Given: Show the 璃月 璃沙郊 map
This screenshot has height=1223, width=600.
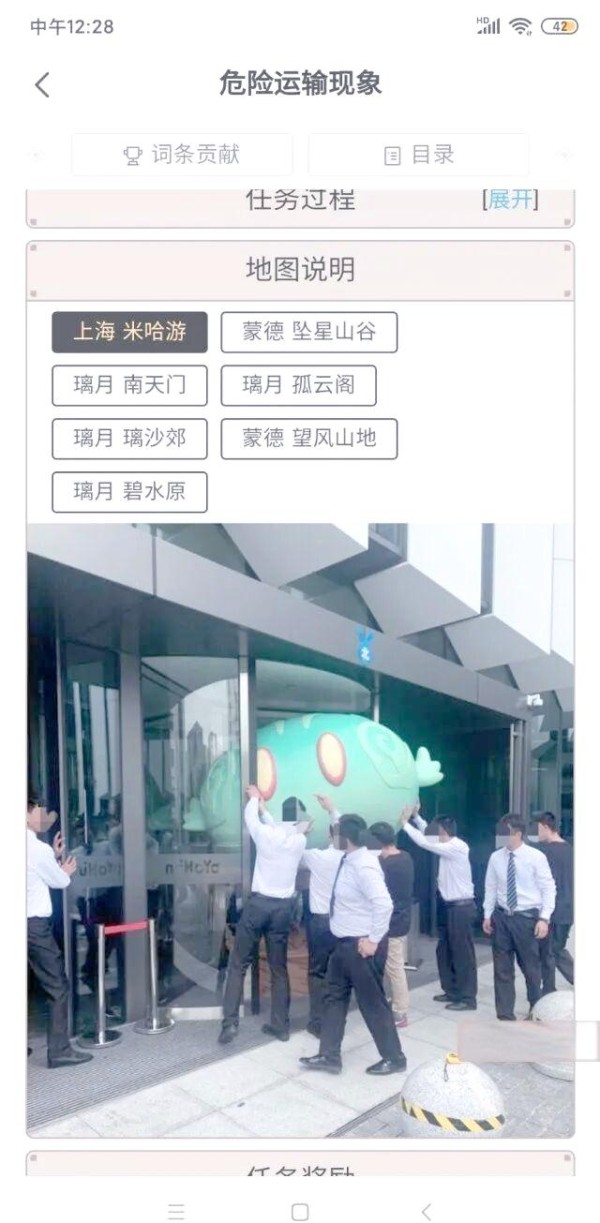Looking at the screenshot, I should 130,438.
